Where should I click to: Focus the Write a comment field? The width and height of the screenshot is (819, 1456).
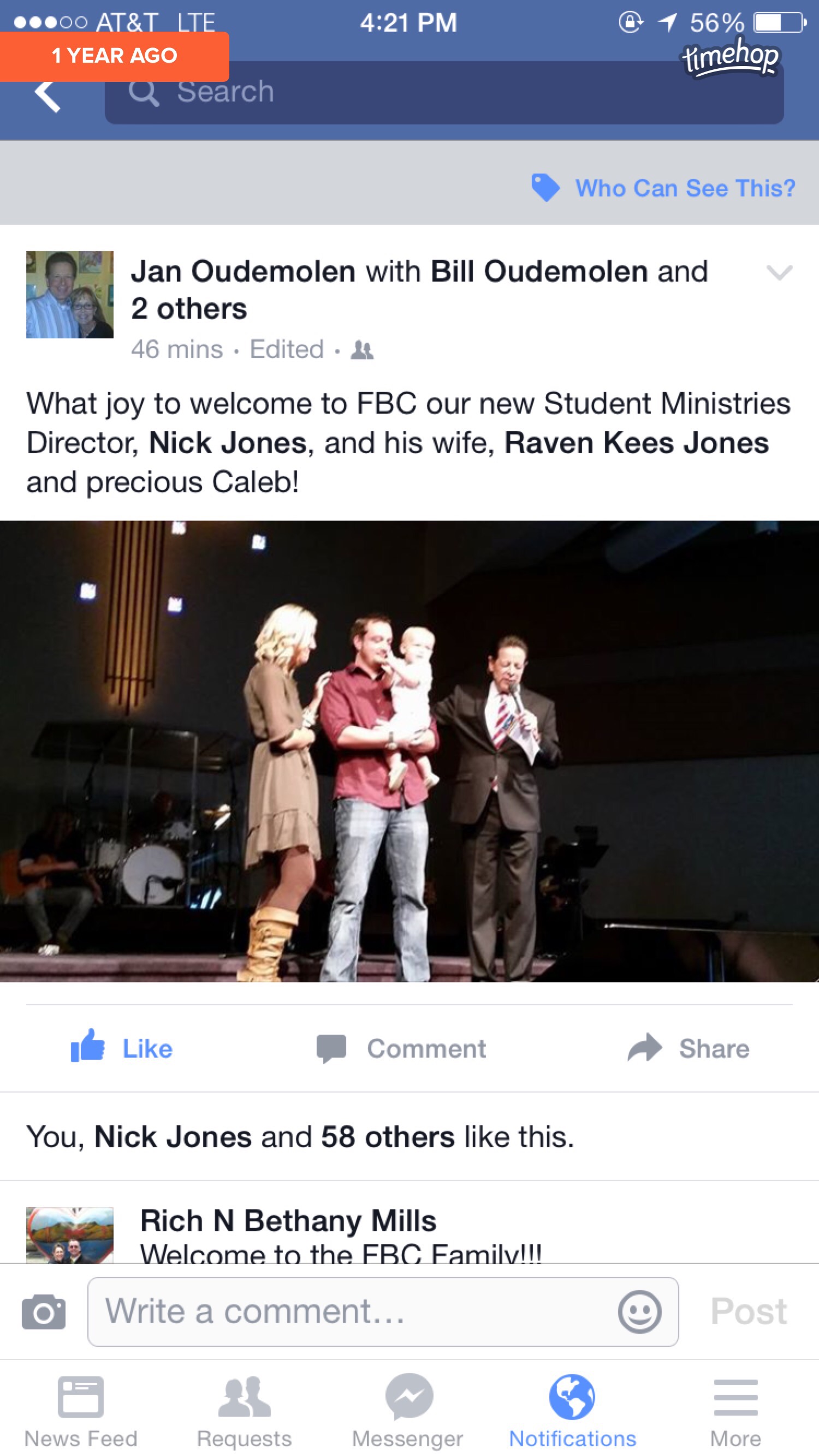click(351, 1312)
